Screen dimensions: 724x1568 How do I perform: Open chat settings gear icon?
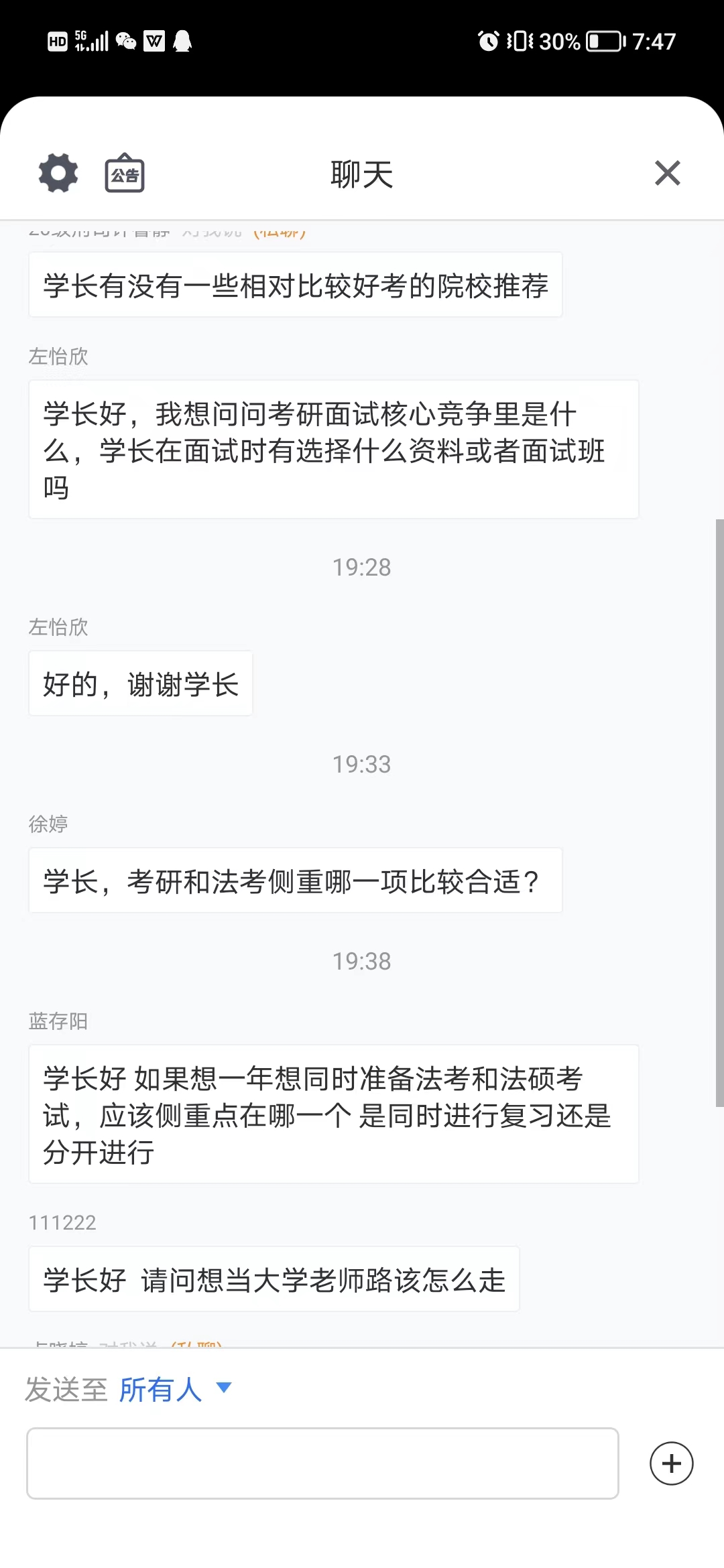click(58, 173)
